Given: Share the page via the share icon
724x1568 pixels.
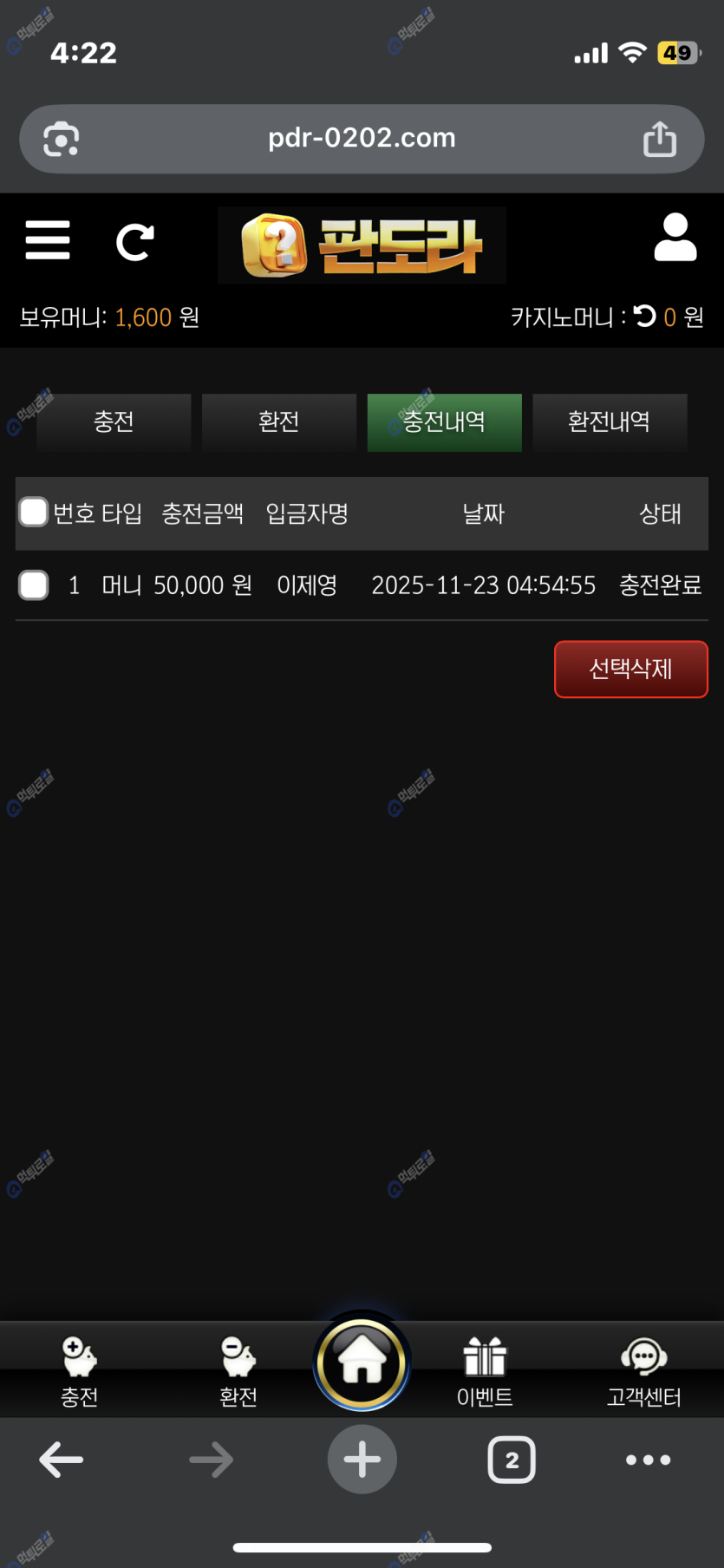Looking at the screenshot, I should tap(660, 139).
